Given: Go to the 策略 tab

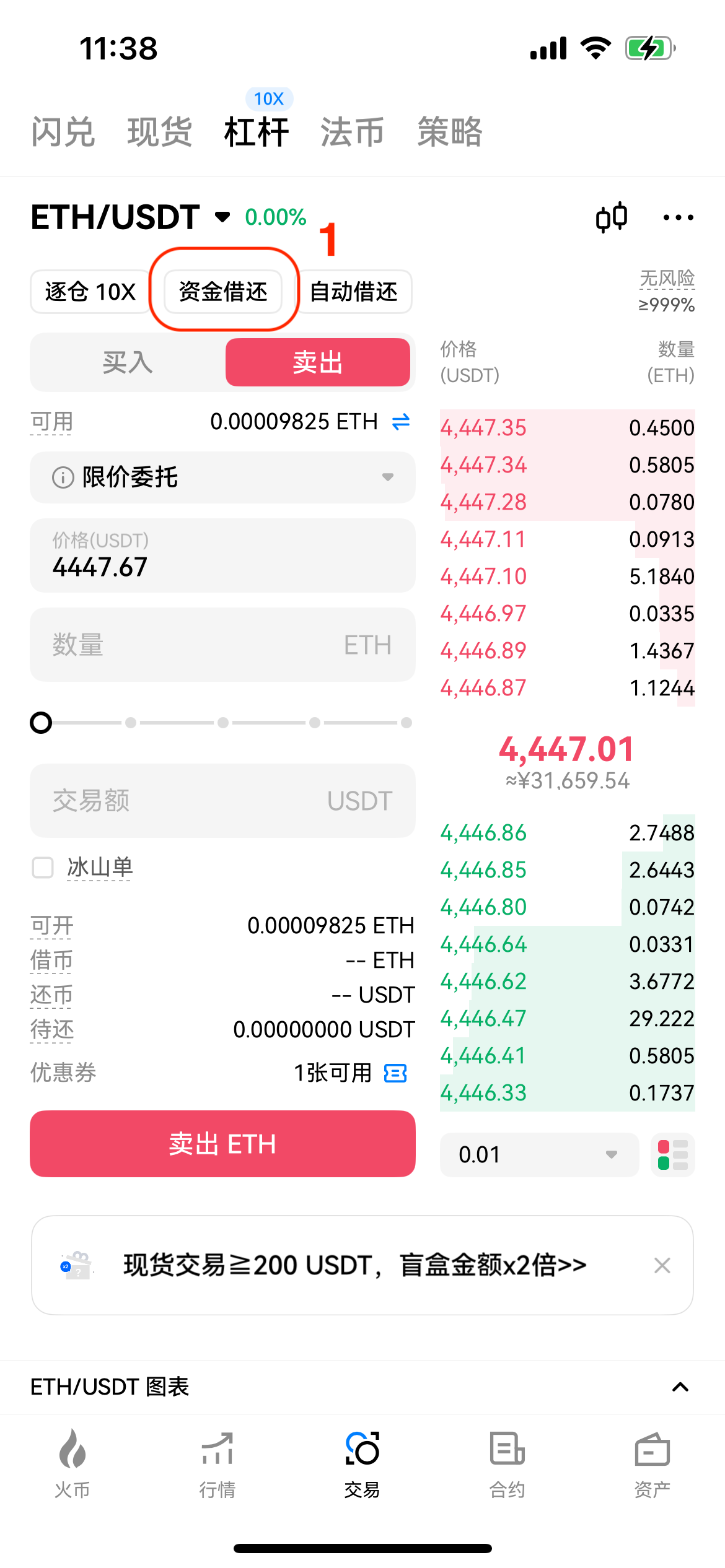Looking at the screenshot, I should 449,132.
